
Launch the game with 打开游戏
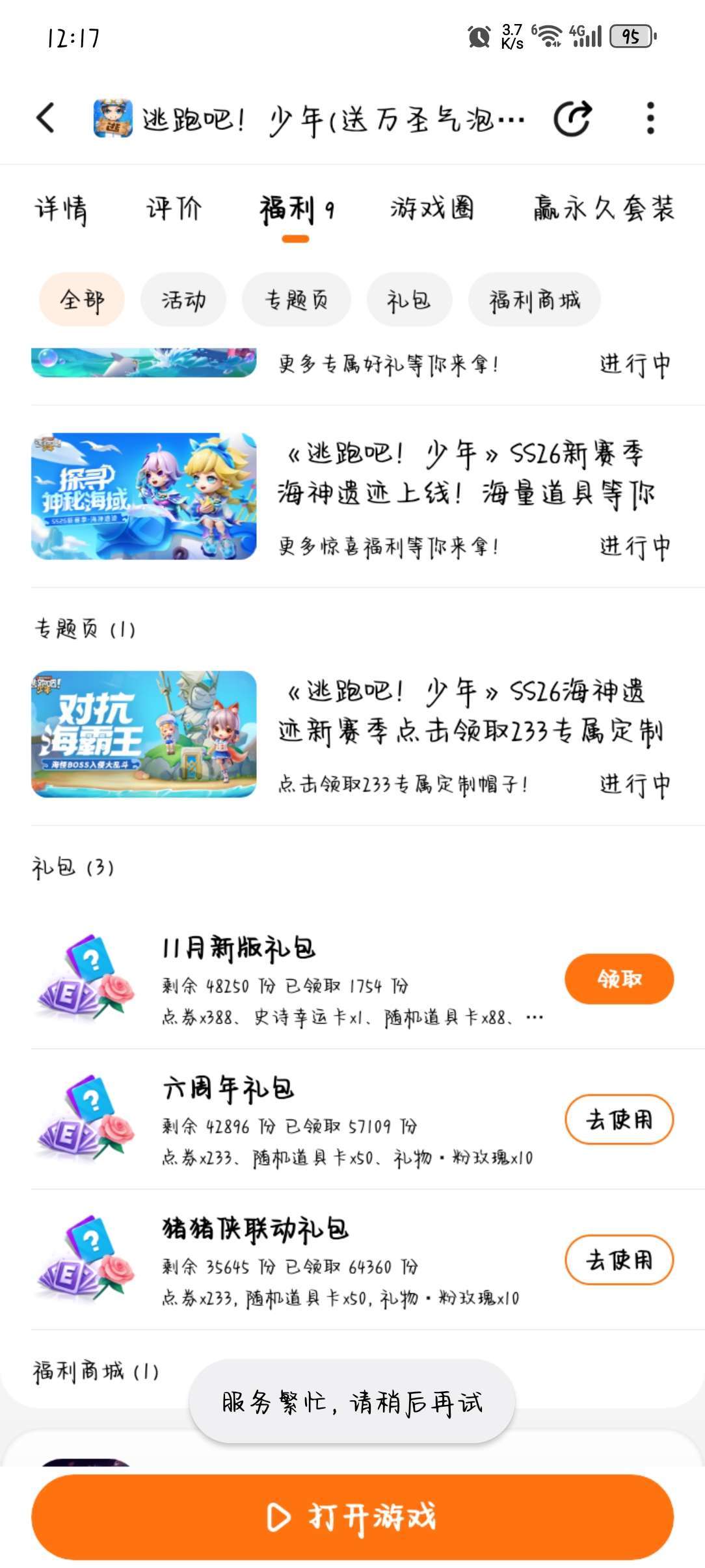[352, 1517]
